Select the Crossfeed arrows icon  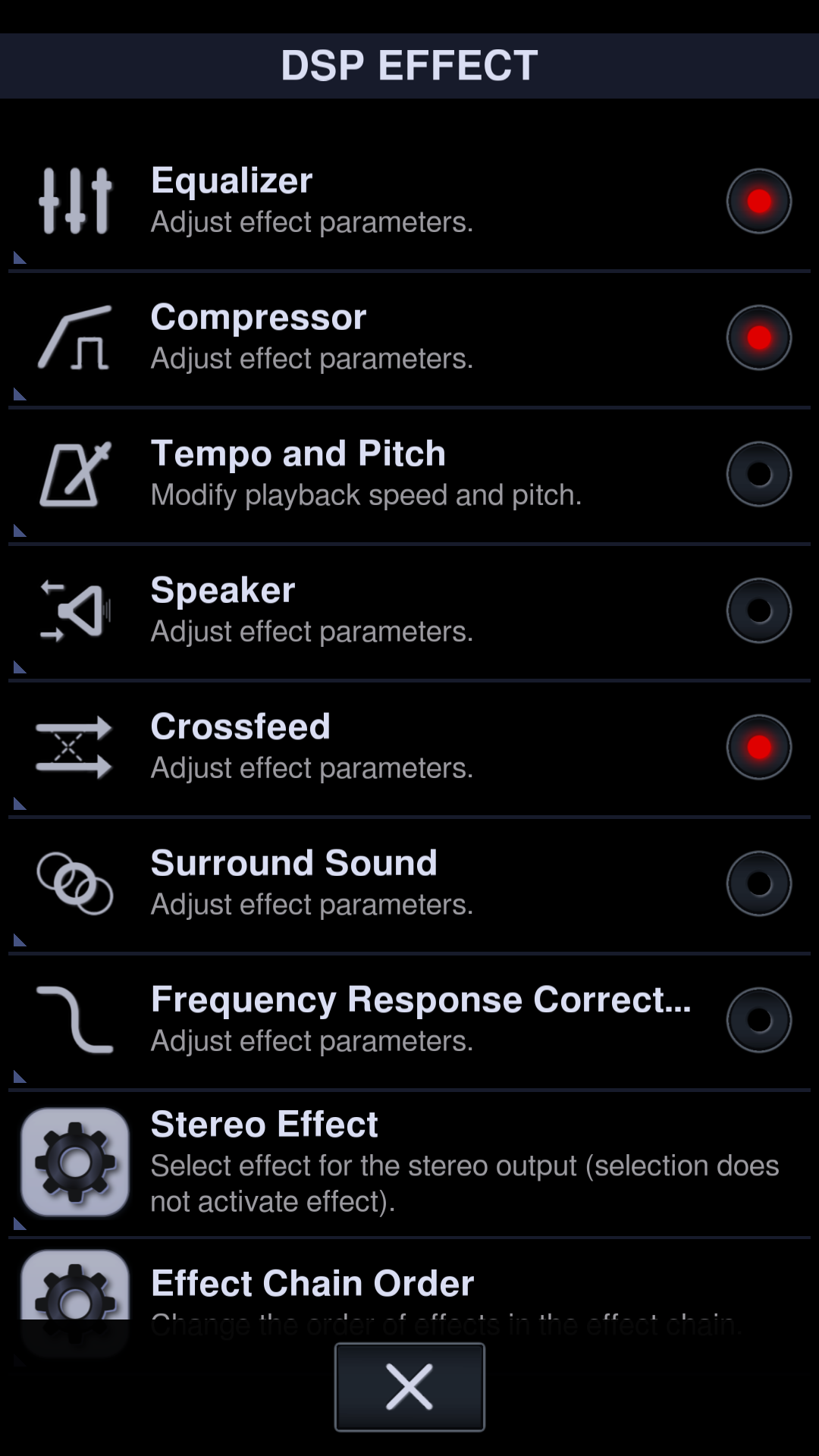coord(74,745)
